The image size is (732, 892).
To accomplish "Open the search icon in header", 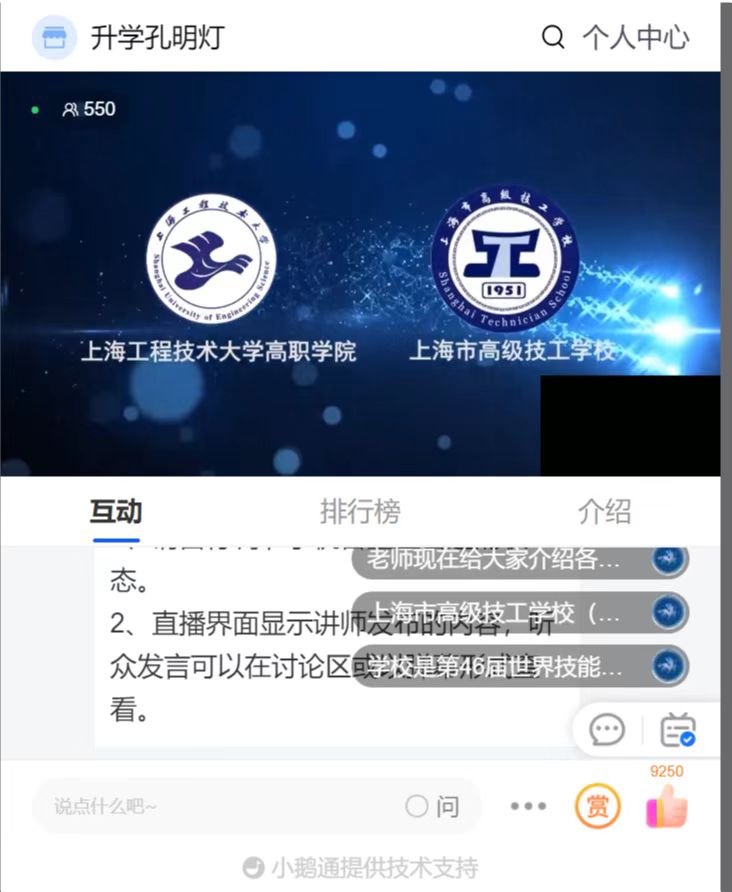I will coord(553,38).
